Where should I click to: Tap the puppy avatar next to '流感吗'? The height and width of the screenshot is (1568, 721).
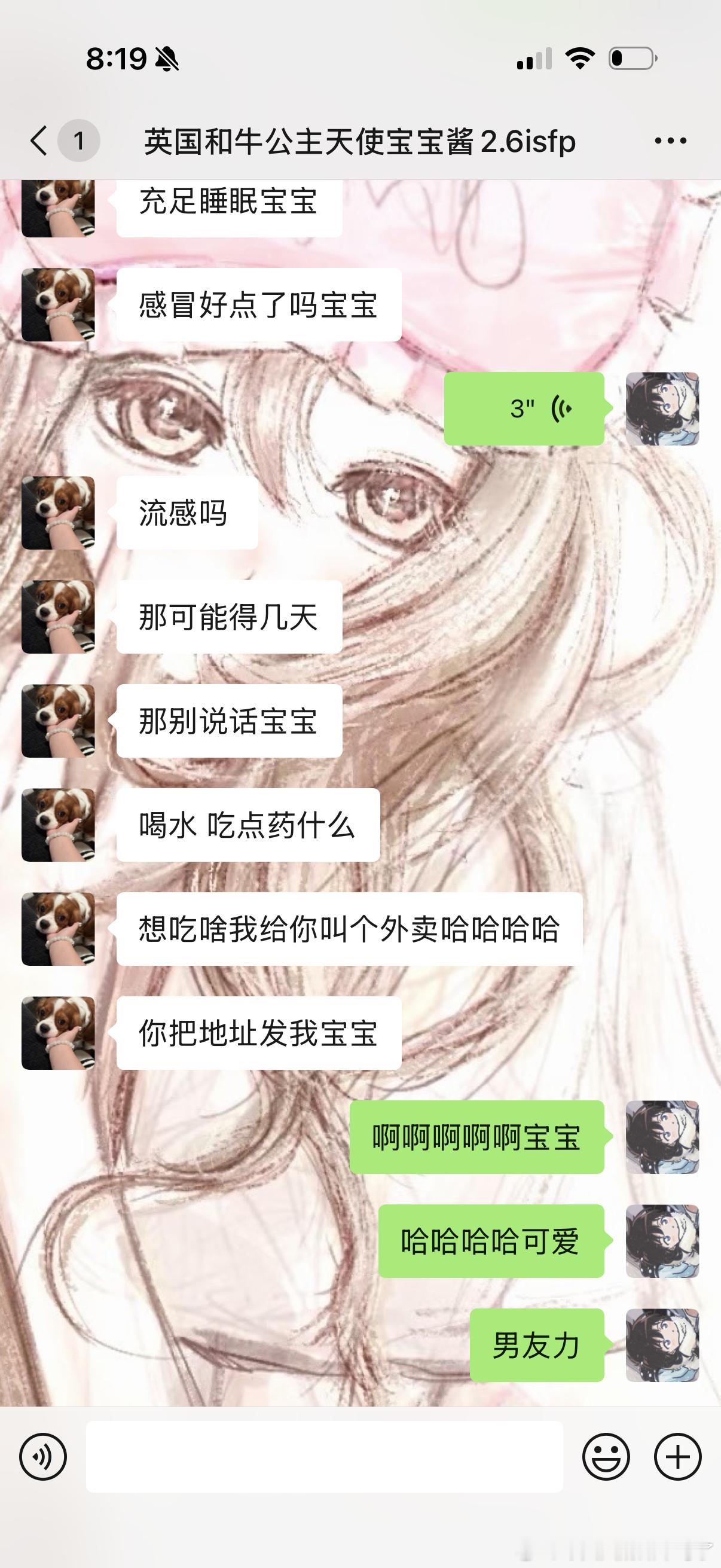pyautogui.click(x=59, y=513)
